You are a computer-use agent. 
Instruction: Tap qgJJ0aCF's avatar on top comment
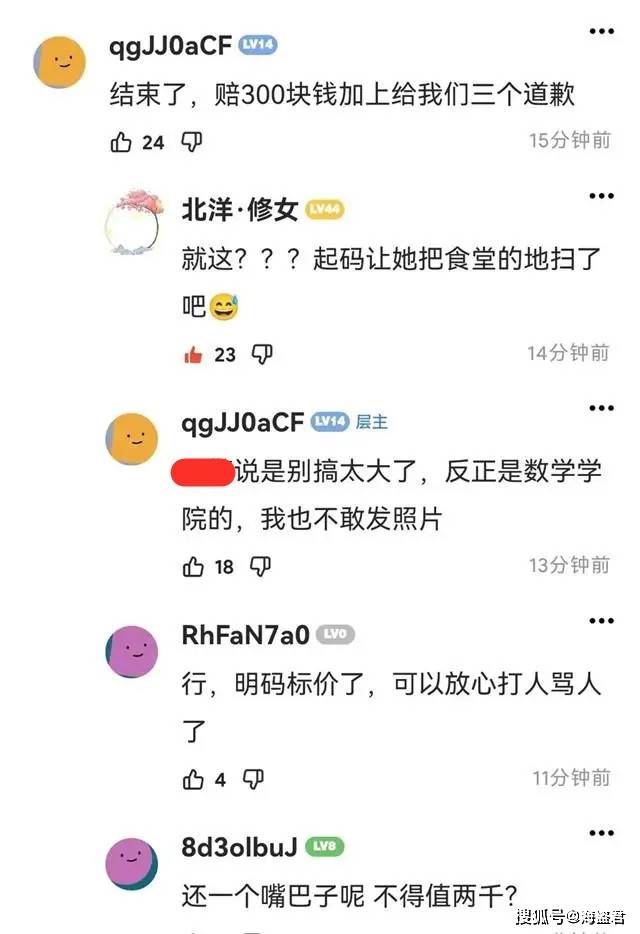pyautogui.click(x=60, y=62)
